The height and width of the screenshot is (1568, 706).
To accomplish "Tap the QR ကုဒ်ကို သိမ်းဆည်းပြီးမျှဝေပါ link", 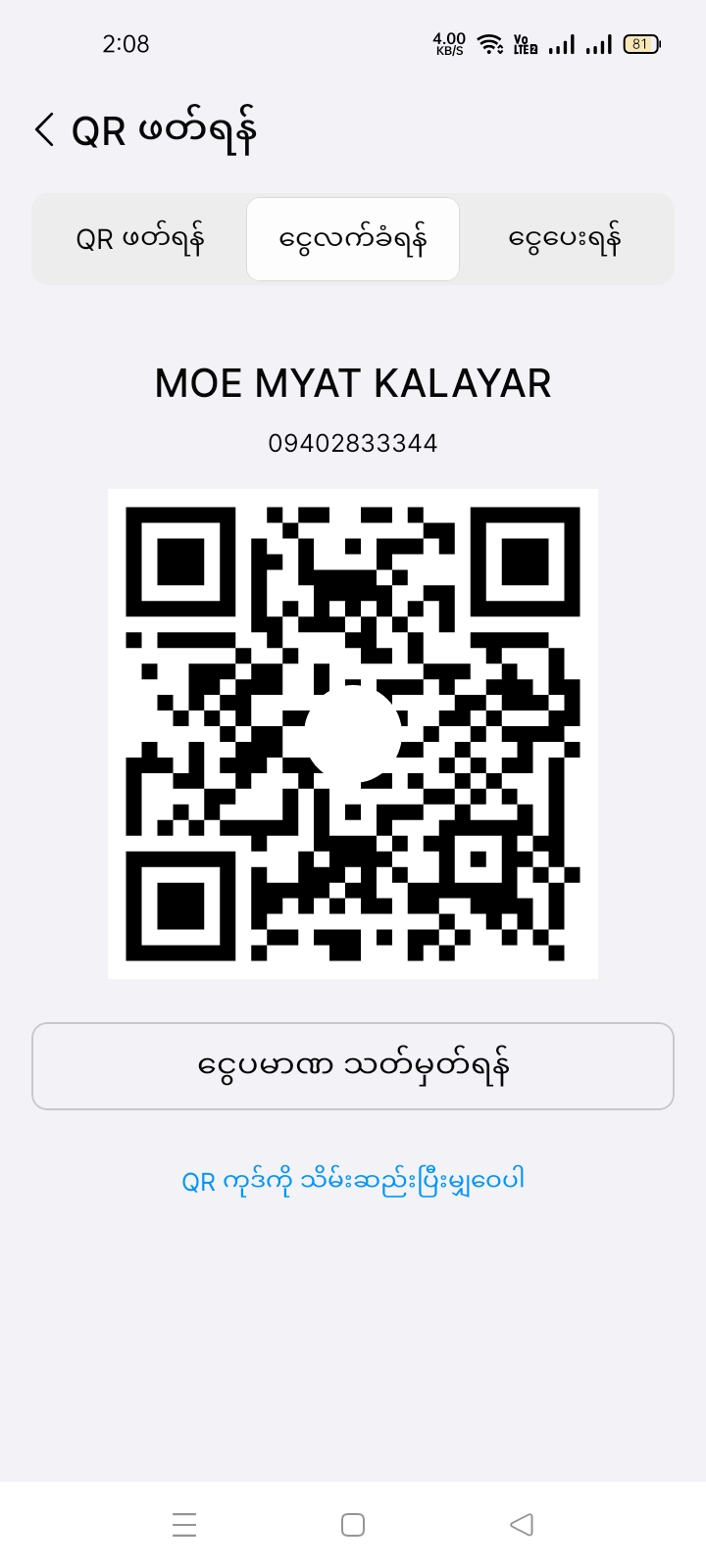I will 353,1179.
